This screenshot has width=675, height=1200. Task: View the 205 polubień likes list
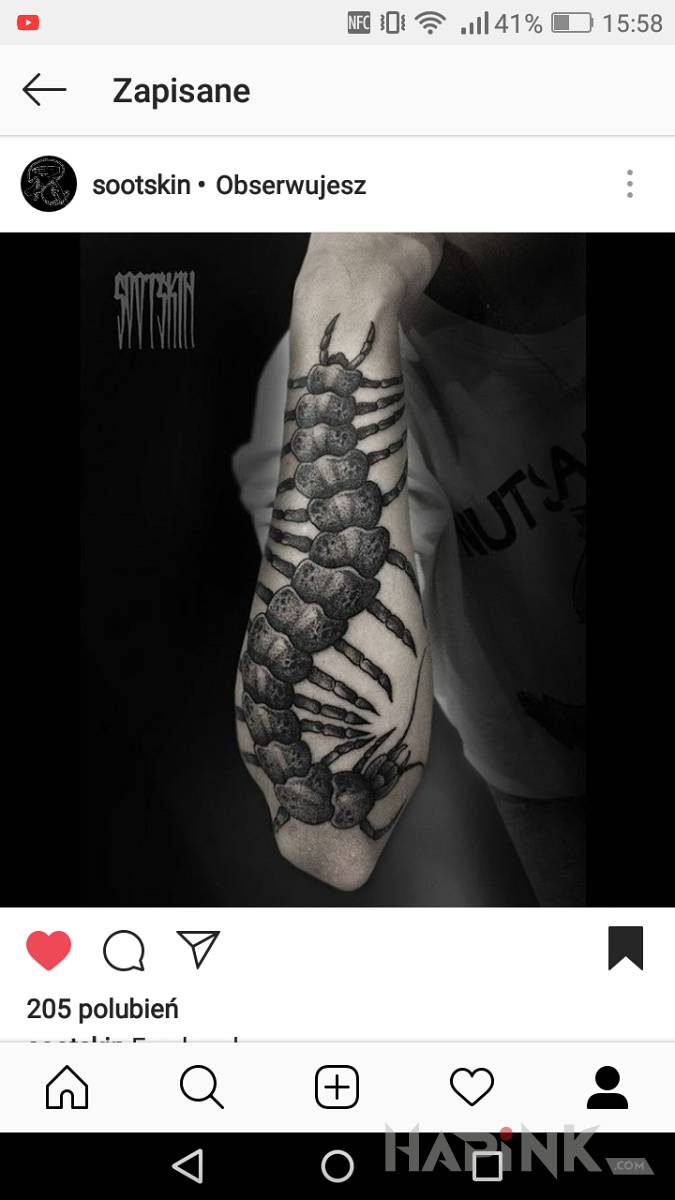click(x=103, y=1009)
